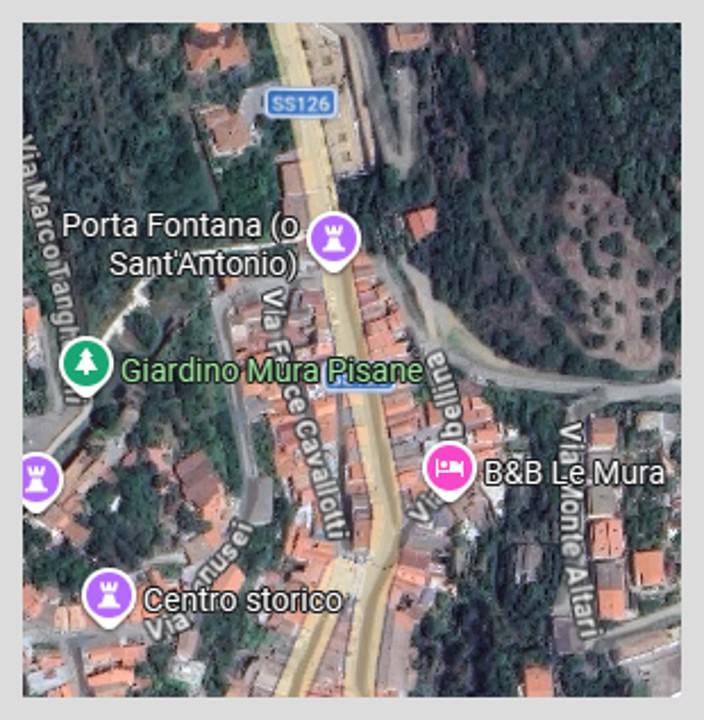Open the Centro storico landmark marker
The width and height of the screenshot is (704, 720).
pyautogui.click(x=108, y=595)
